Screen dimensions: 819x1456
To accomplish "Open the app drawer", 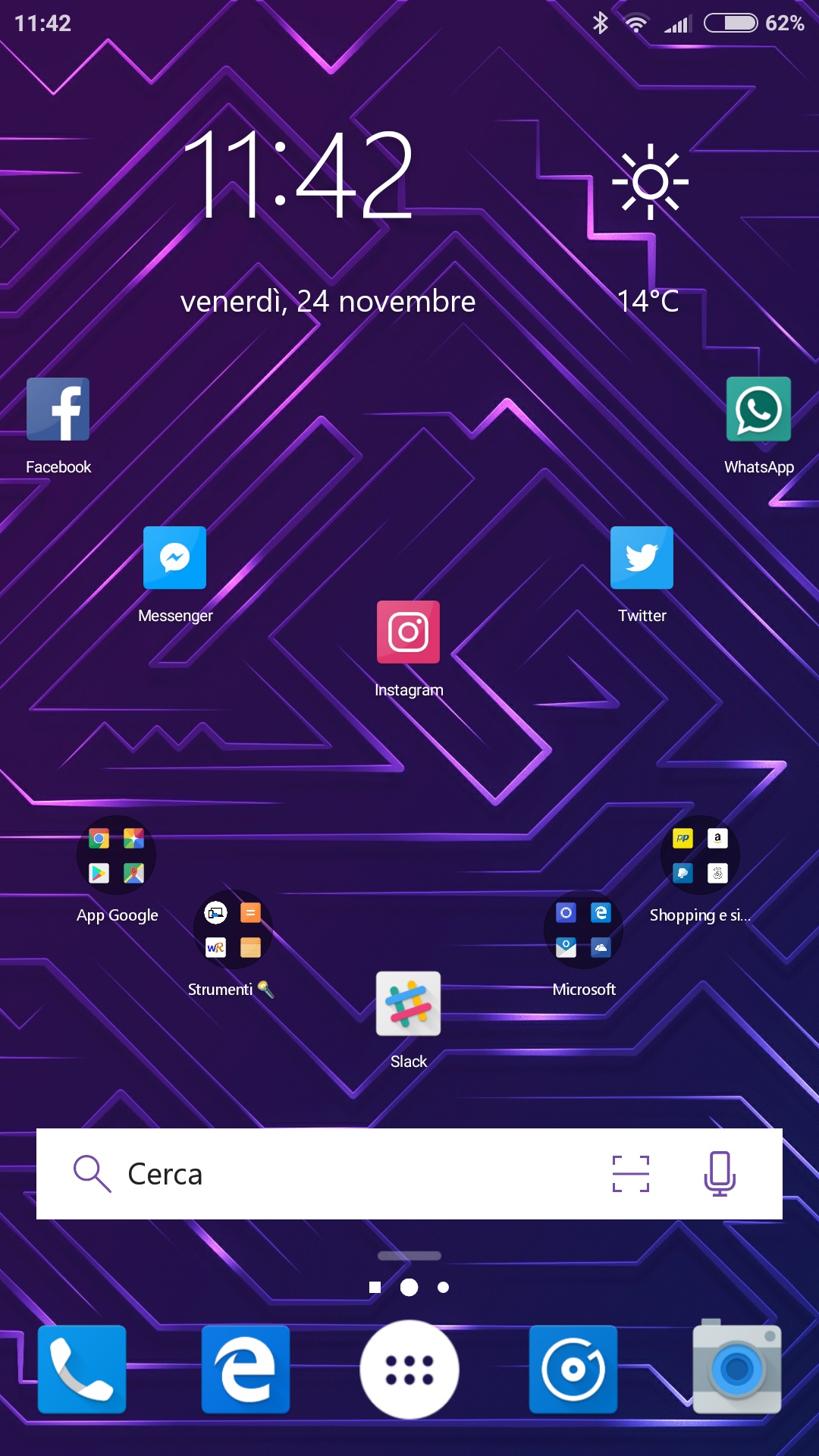I will pyautogui.click(x=409, y=1370).
